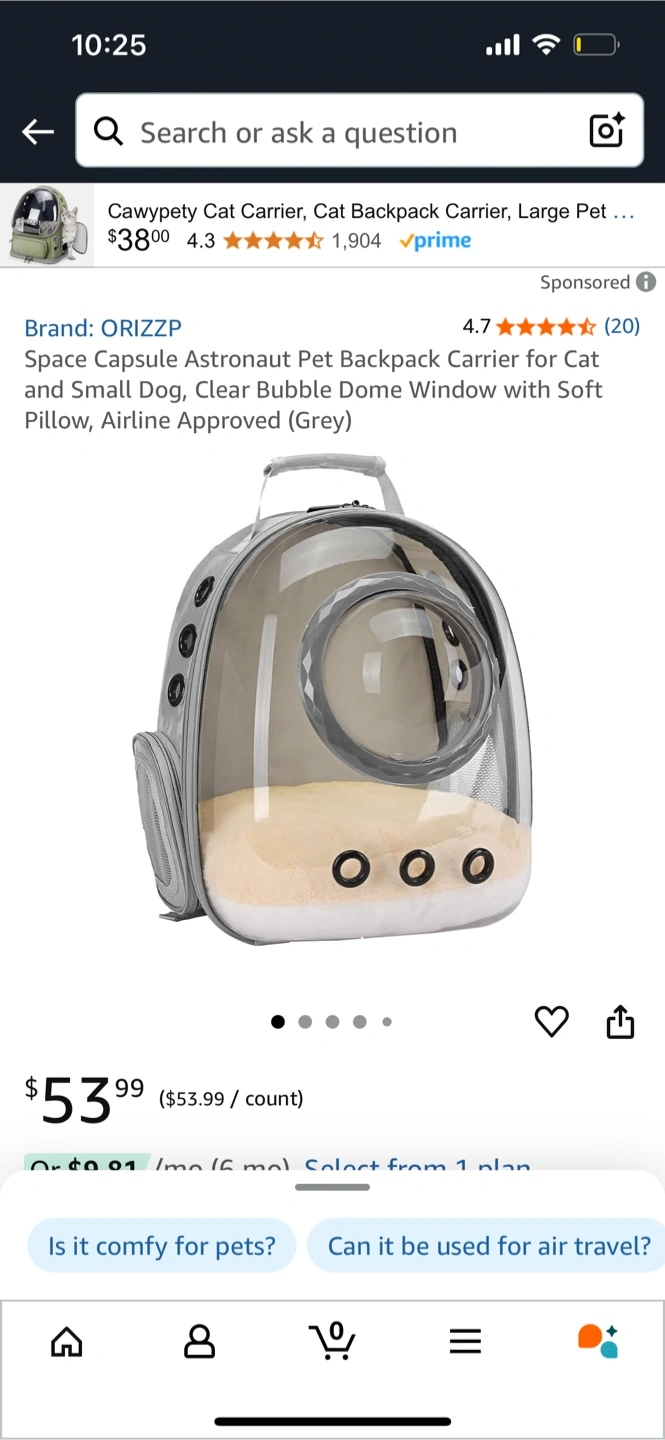Open the Rufus AI assistant tab
The image size is (665, 1440).
point(598,1341)
